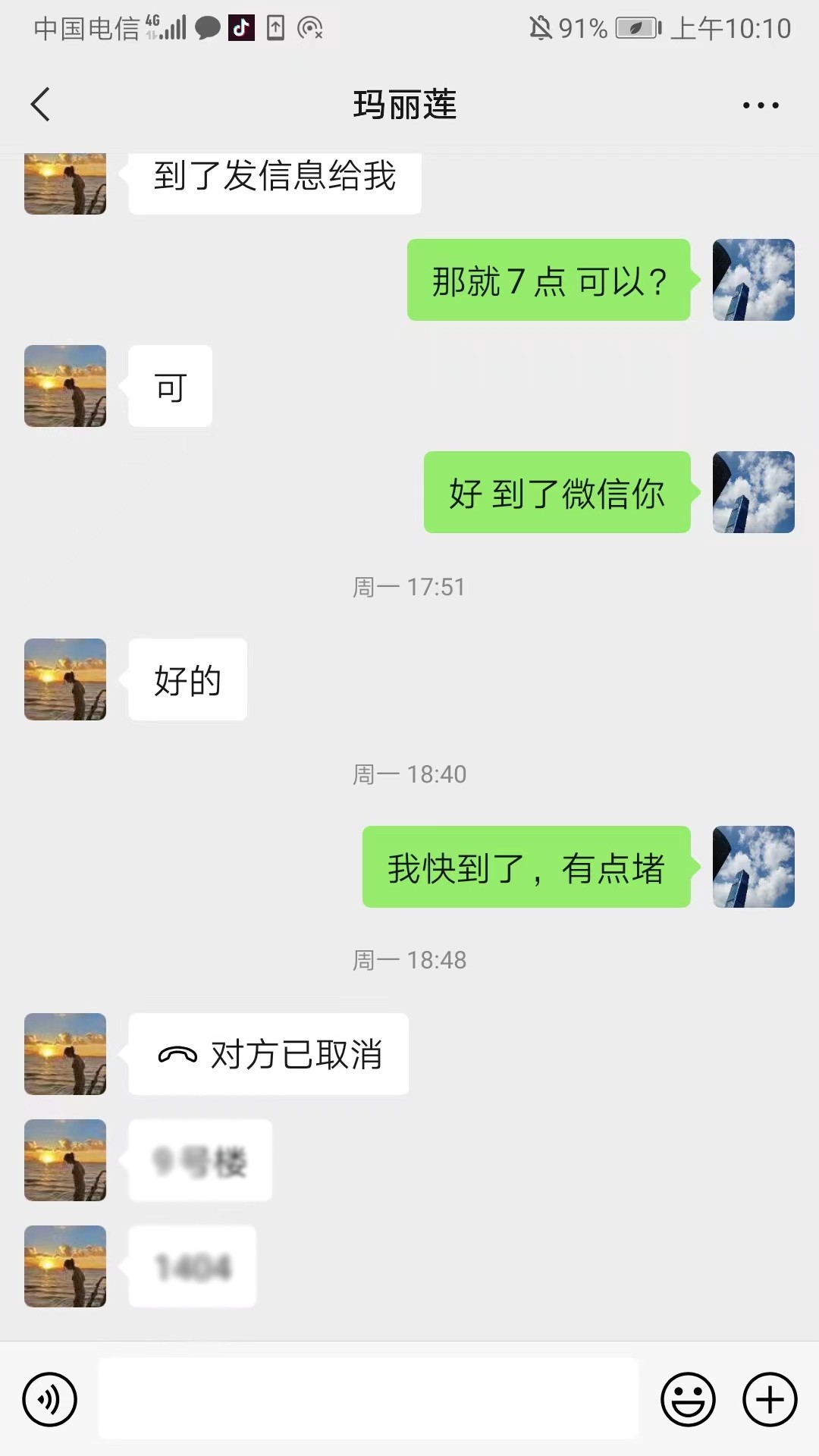The width and height of the screenshot is (819, 1456).
Task: Tap the 对方已取消 call record to call back
Action: [x=269, y=1054]
